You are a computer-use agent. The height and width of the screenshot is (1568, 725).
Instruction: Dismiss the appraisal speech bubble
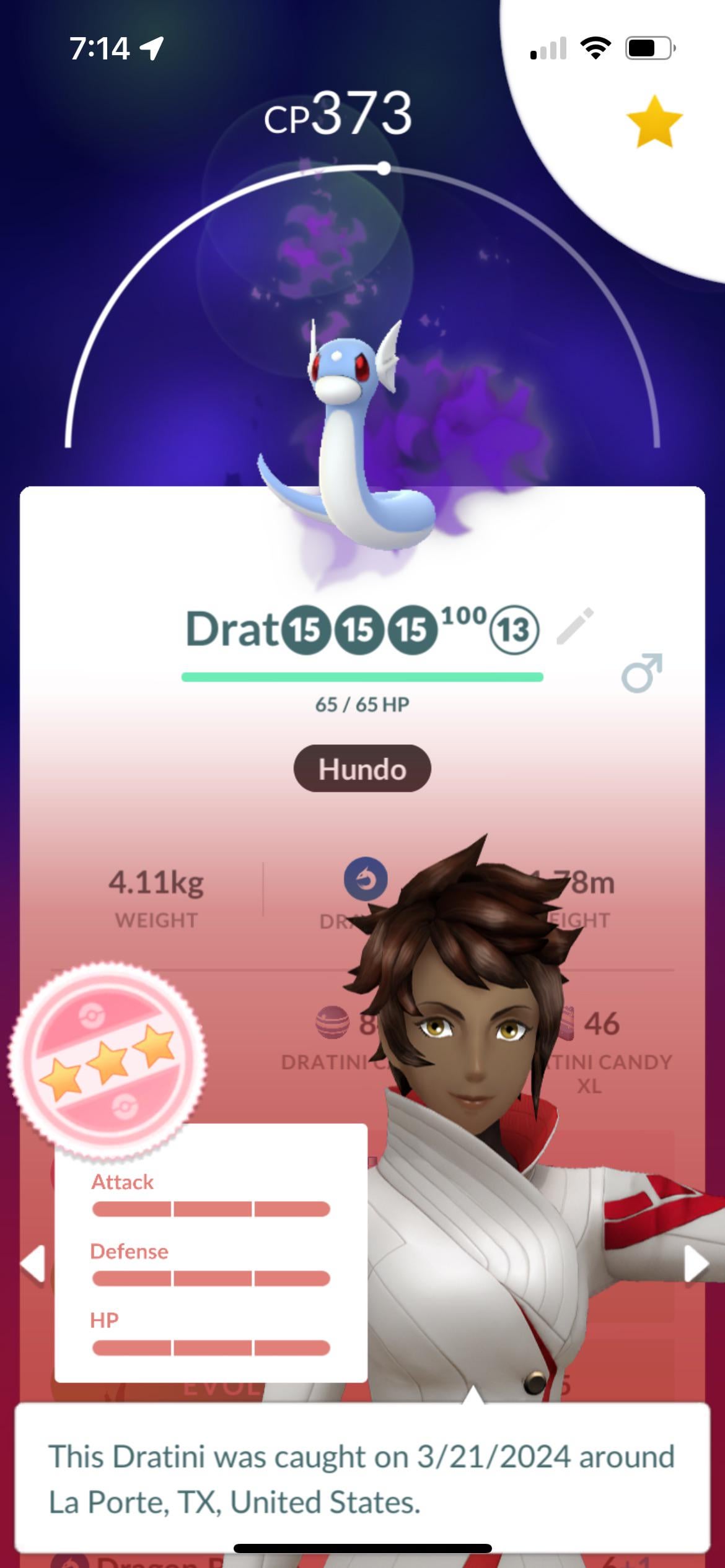(362, 1478)
